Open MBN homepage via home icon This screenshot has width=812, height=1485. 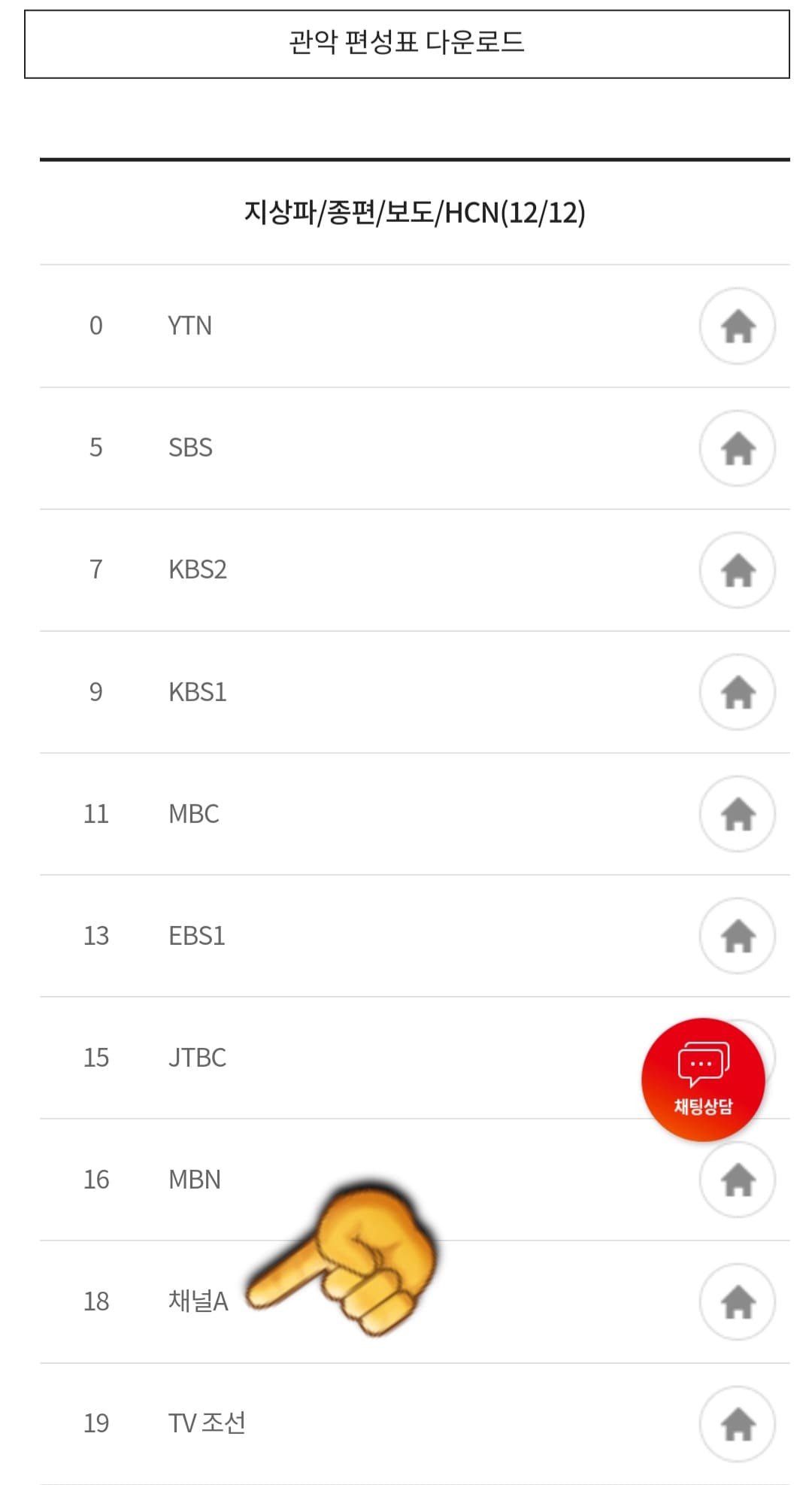pyautogui.click(x=738, y=1180)
